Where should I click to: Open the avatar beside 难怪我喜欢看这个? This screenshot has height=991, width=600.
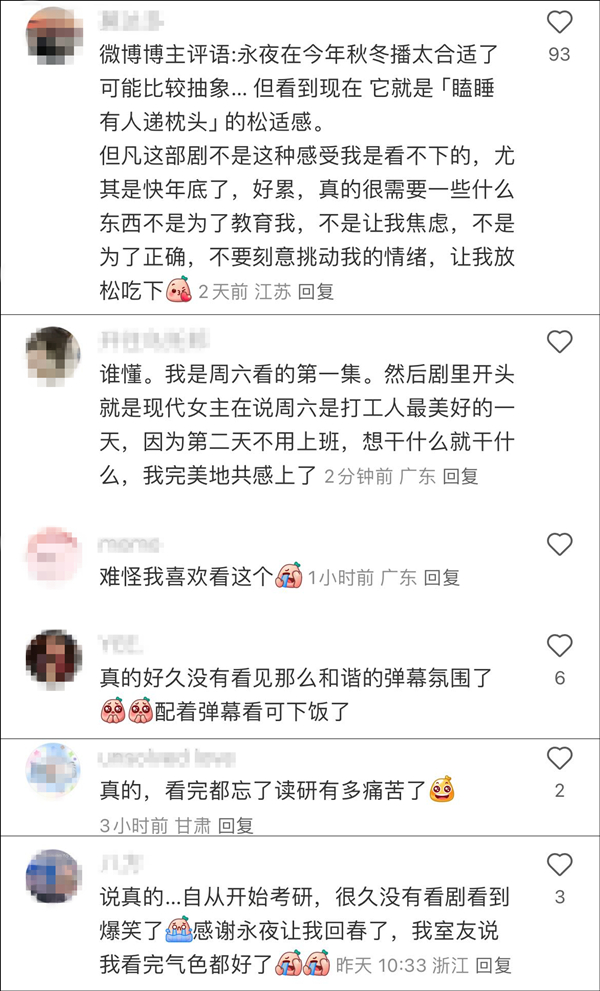(53, 556)
